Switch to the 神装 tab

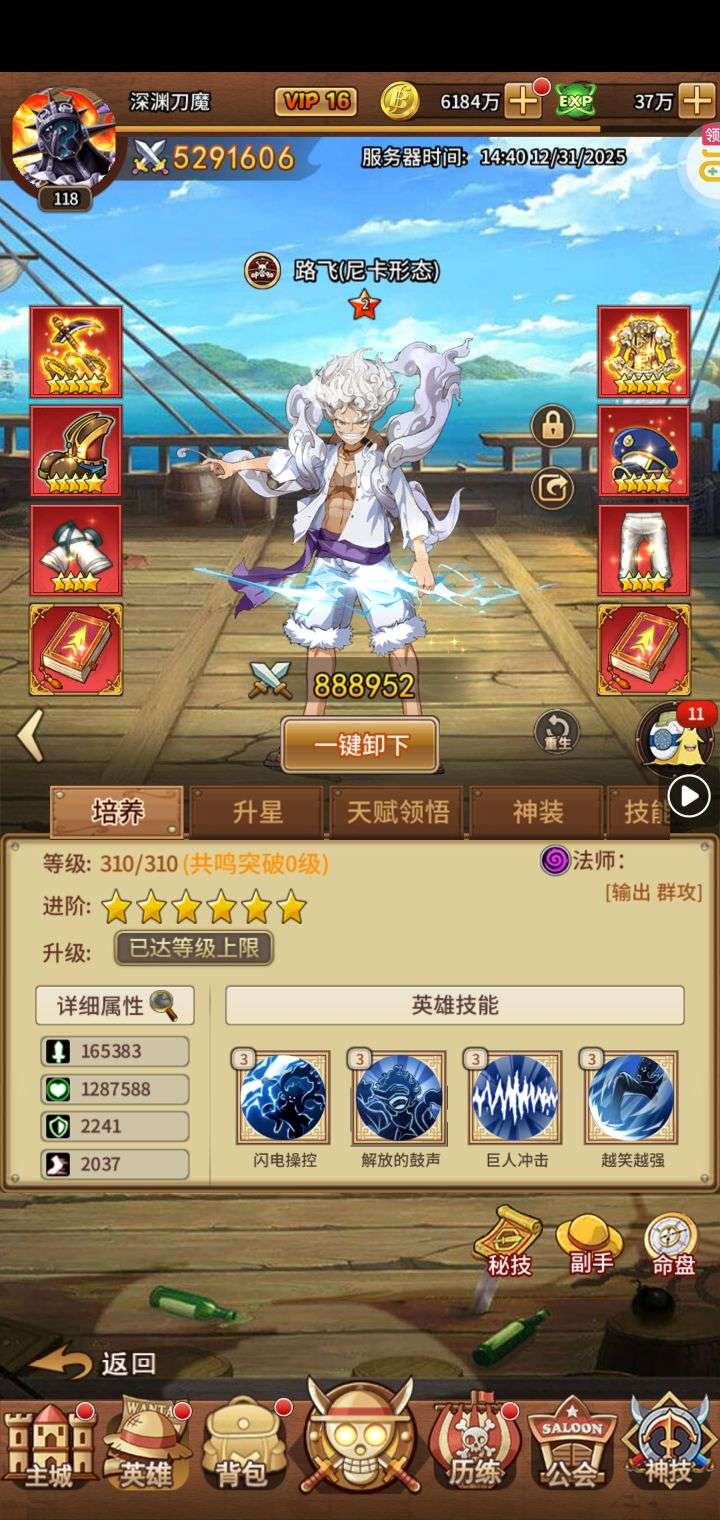pyautogui.click(x=537, y=812)
